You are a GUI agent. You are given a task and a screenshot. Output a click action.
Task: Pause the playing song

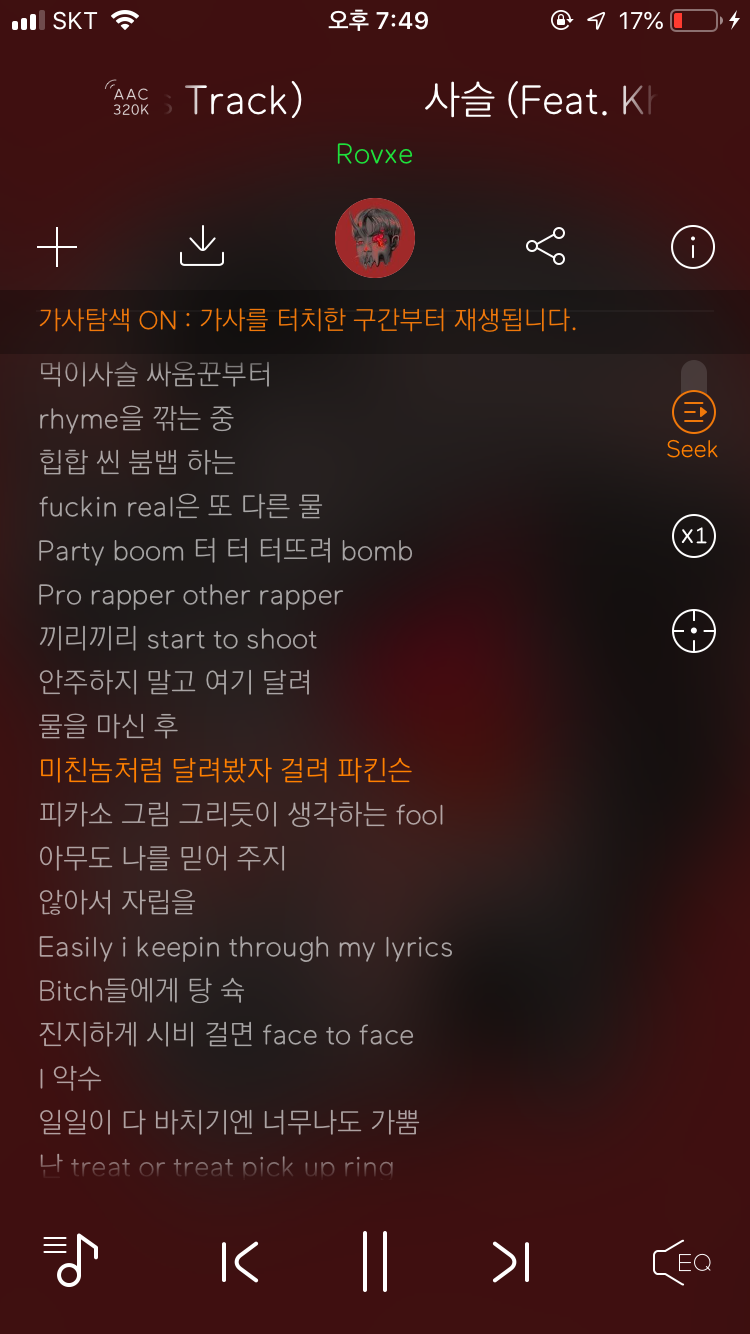[375, 1261]
